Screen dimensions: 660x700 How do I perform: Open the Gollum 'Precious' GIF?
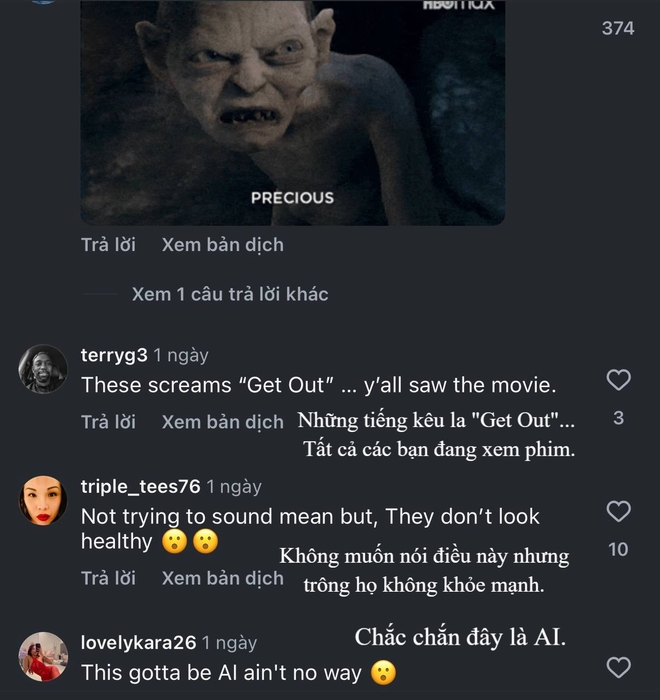coord(292,110)
